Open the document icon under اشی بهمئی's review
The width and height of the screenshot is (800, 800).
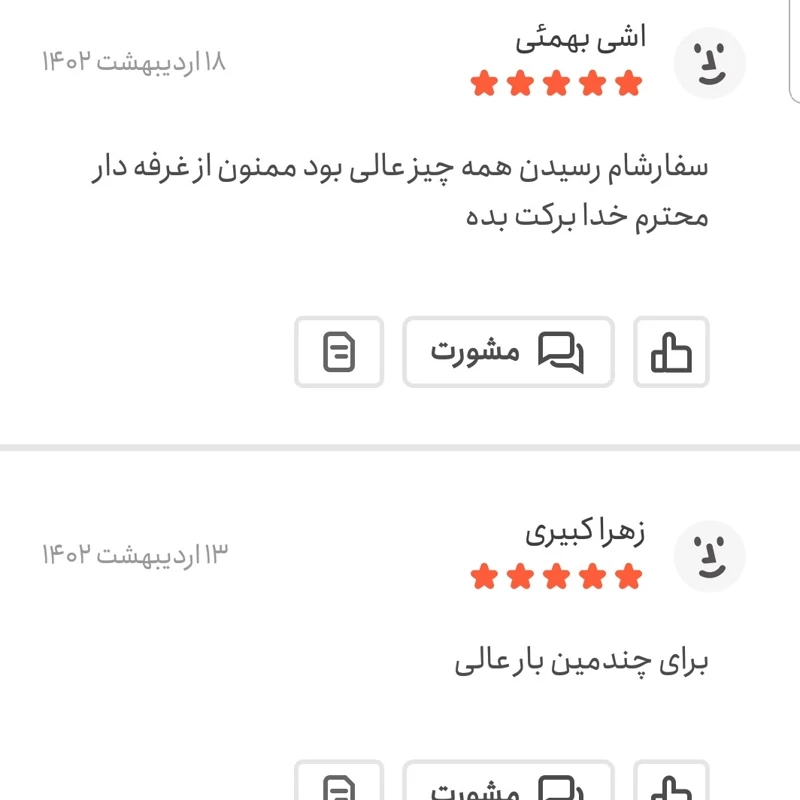pyautogui.click(x=339, y=352)
